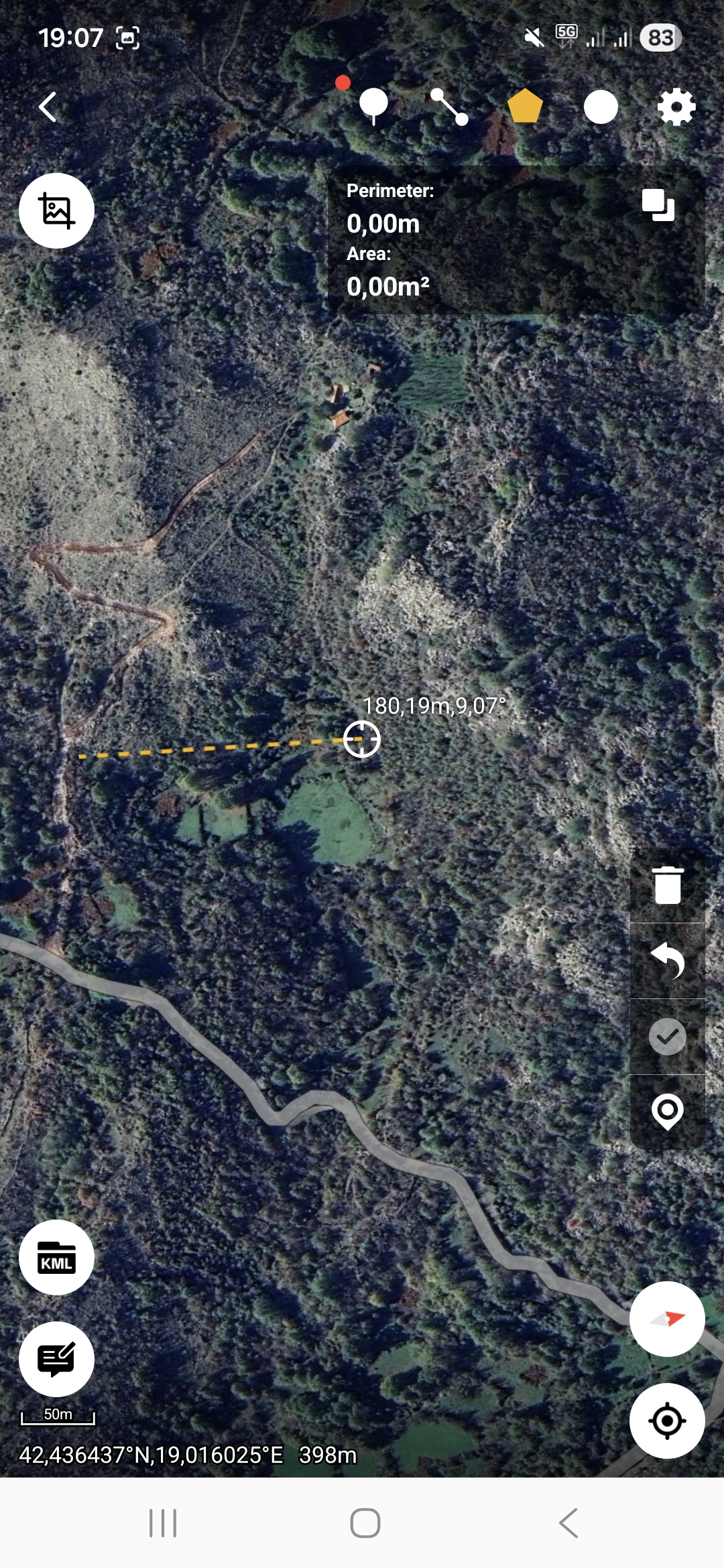This screenshot has height=1568, width=724.
Task: Undo the last point
Action: 668,961
